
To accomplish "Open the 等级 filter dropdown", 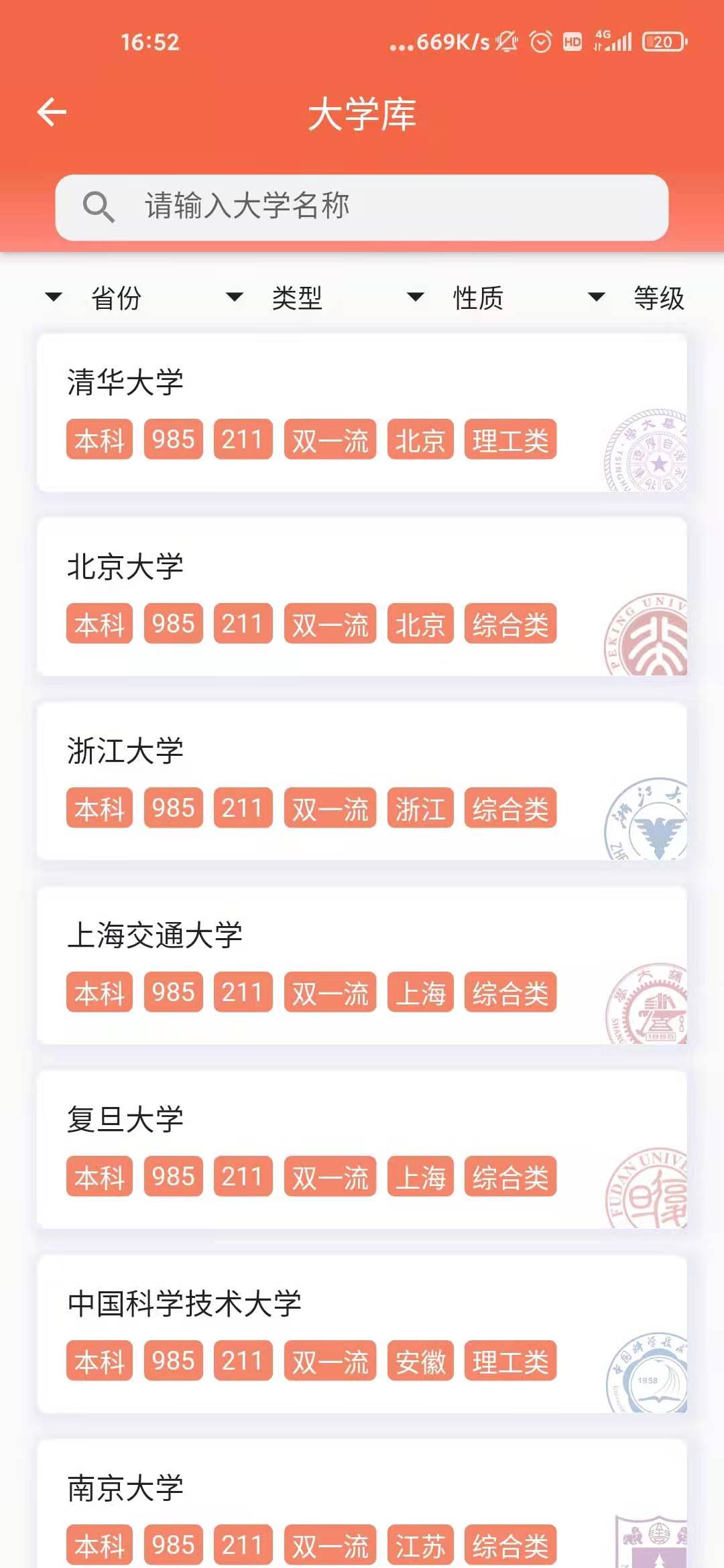I will click(637, 298).
